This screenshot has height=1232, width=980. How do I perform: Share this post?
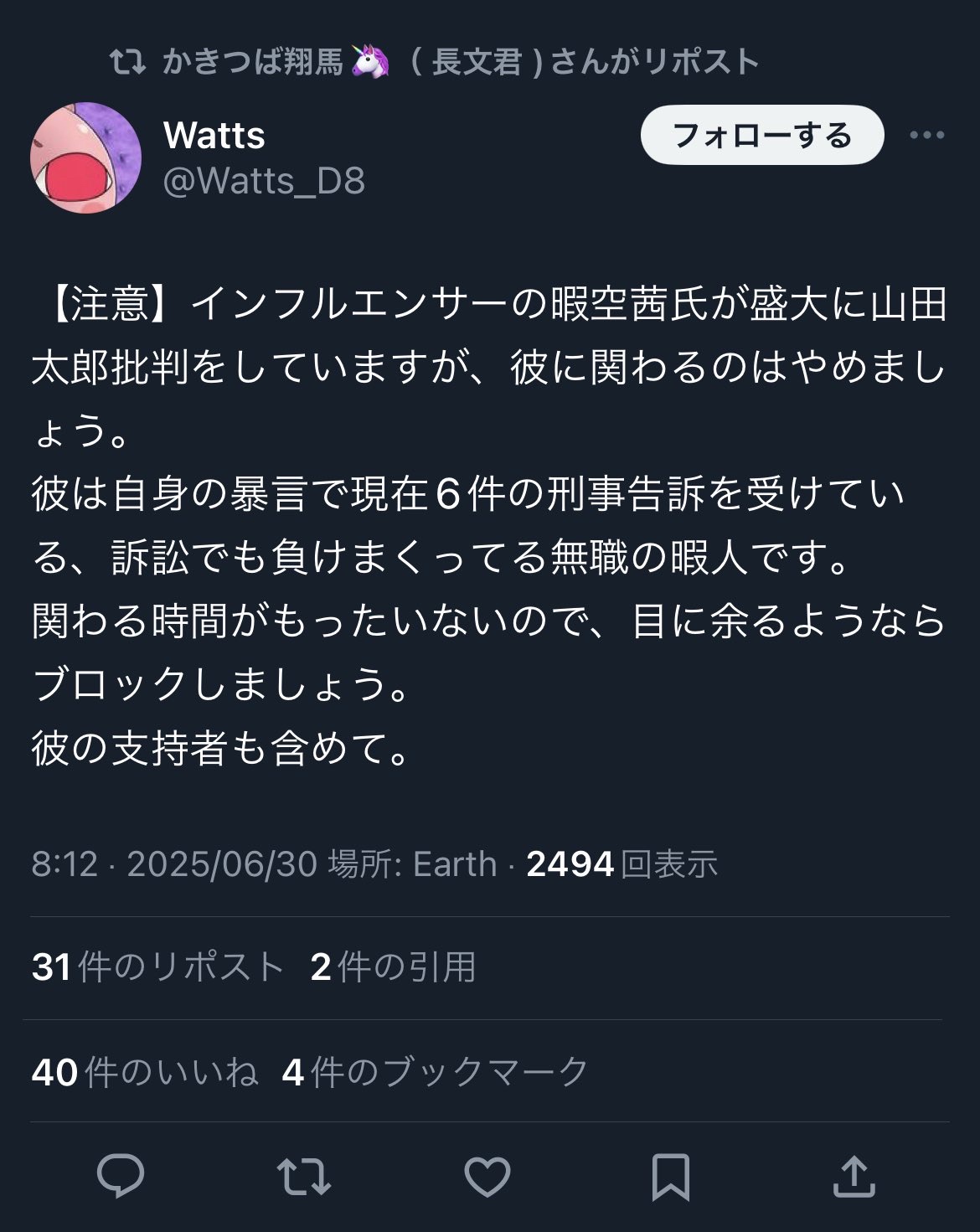pos(854,1175)
